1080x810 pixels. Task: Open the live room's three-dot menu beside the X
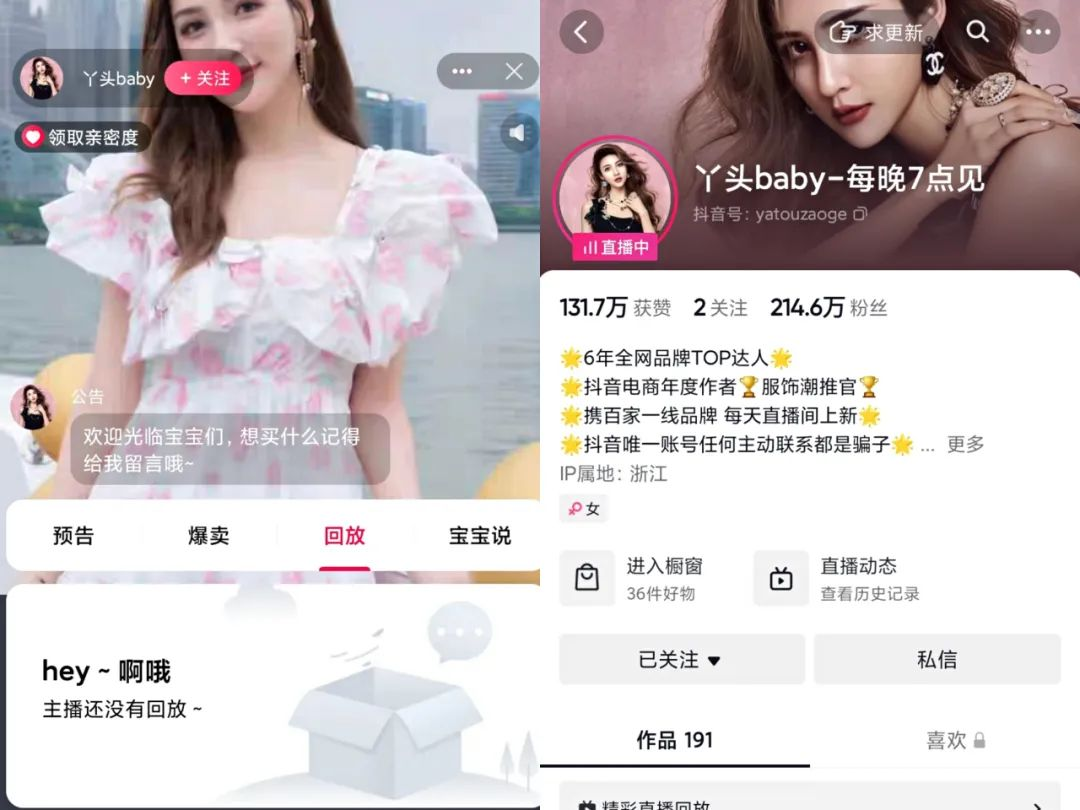tap(462, 71)
